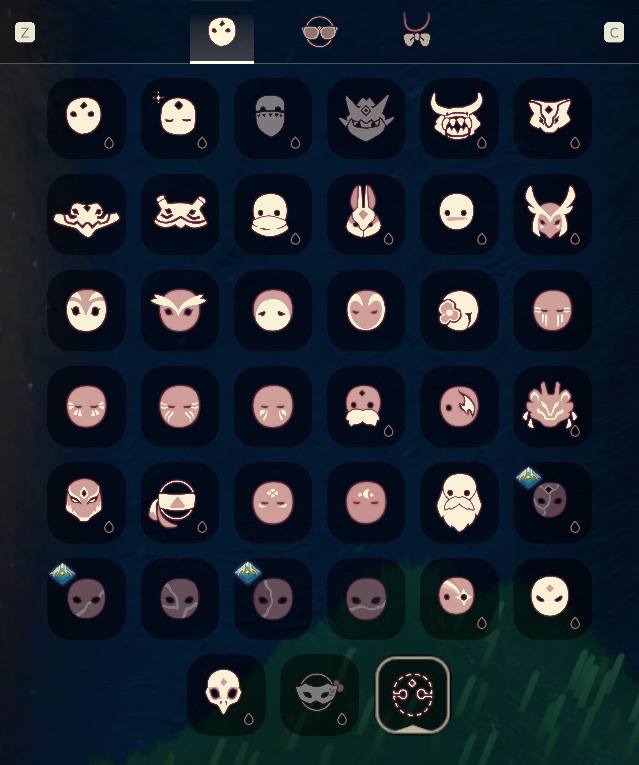The height and width of the screenshot is (765, 639).
Task: Pick the masquerade eye mask with flower
Action: point(319,694)
